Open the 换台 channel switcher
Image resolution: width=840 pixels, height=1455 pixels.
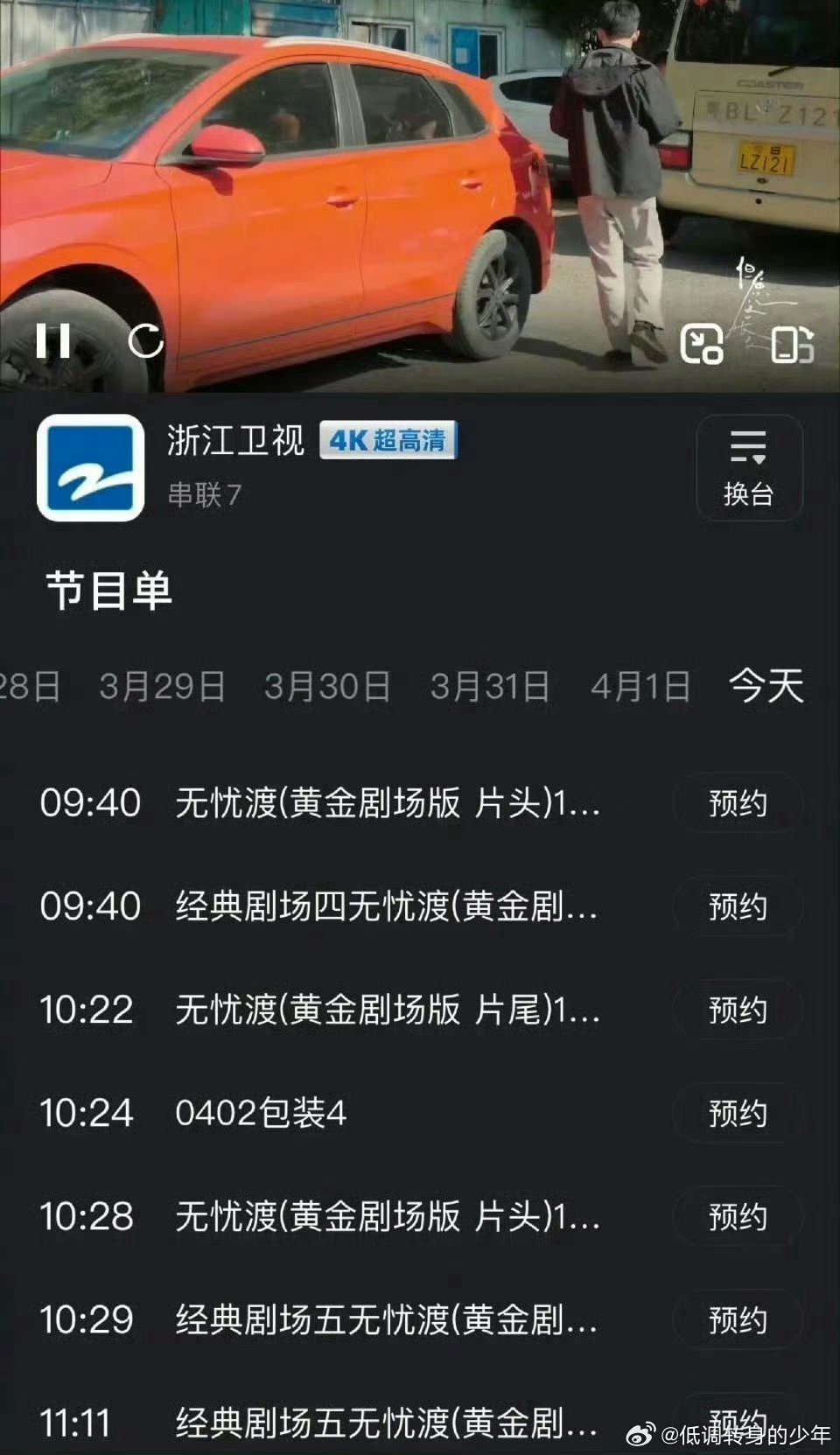tap(748, 470)
